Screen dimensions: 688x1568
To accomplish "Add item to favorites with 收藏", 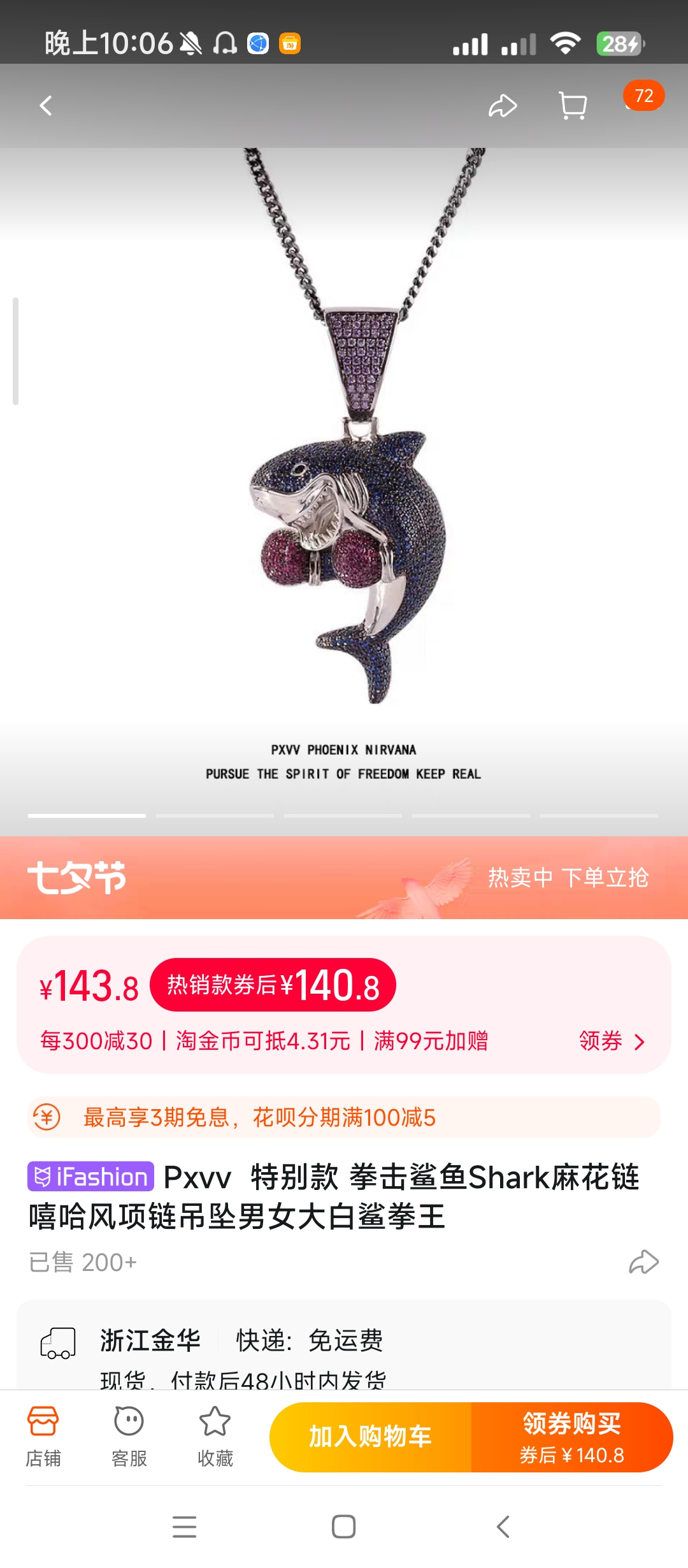I will (x=215, y=1437).
